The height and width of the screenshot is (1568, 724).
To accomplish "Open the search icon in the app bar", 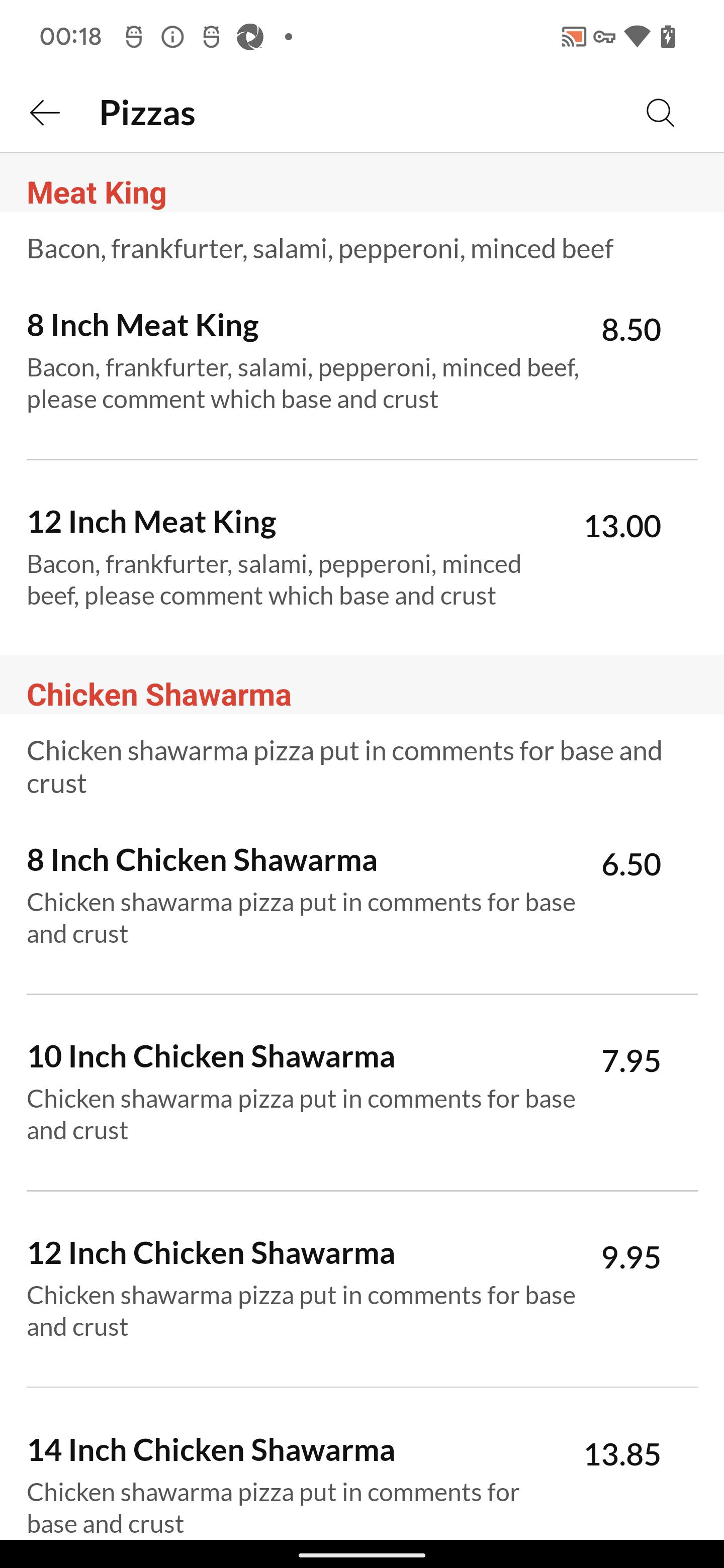I will 660,113.
